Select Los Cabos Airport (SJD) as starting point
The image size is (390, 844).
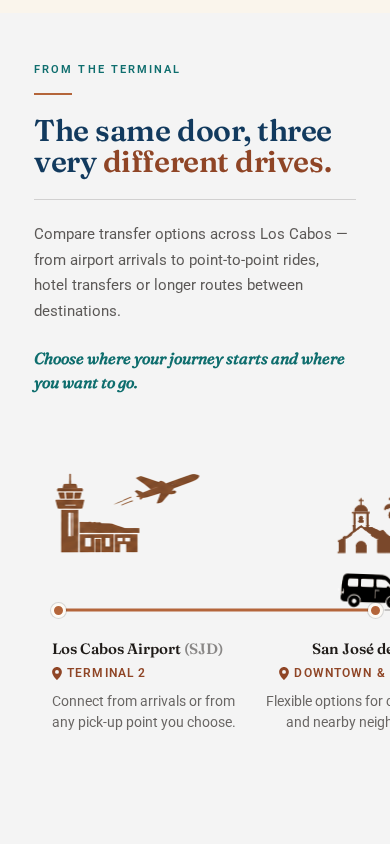[x=59, y=610]
